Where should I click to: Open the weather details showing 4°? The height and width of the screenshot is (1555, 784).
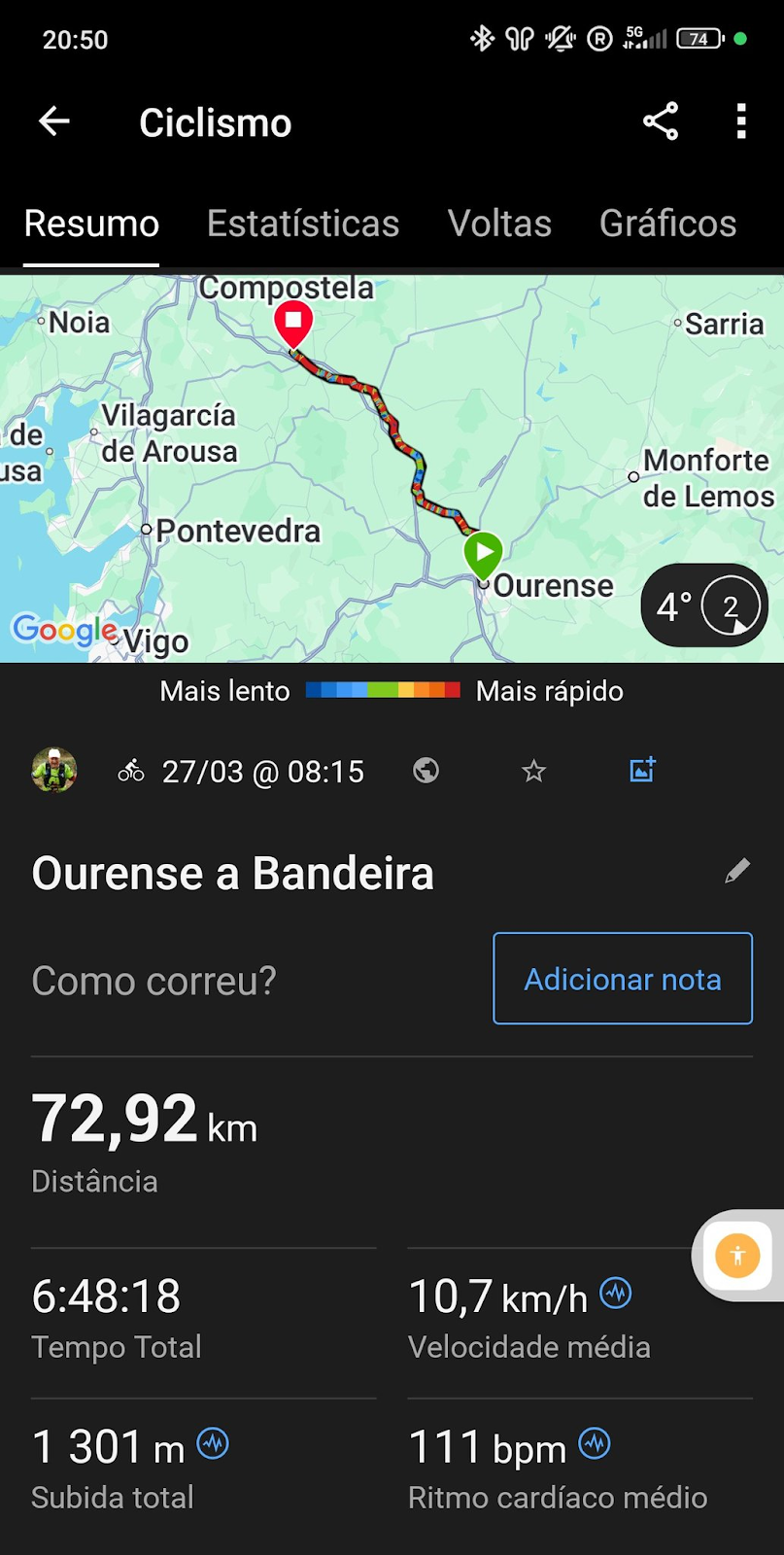(x=704, y=605)
